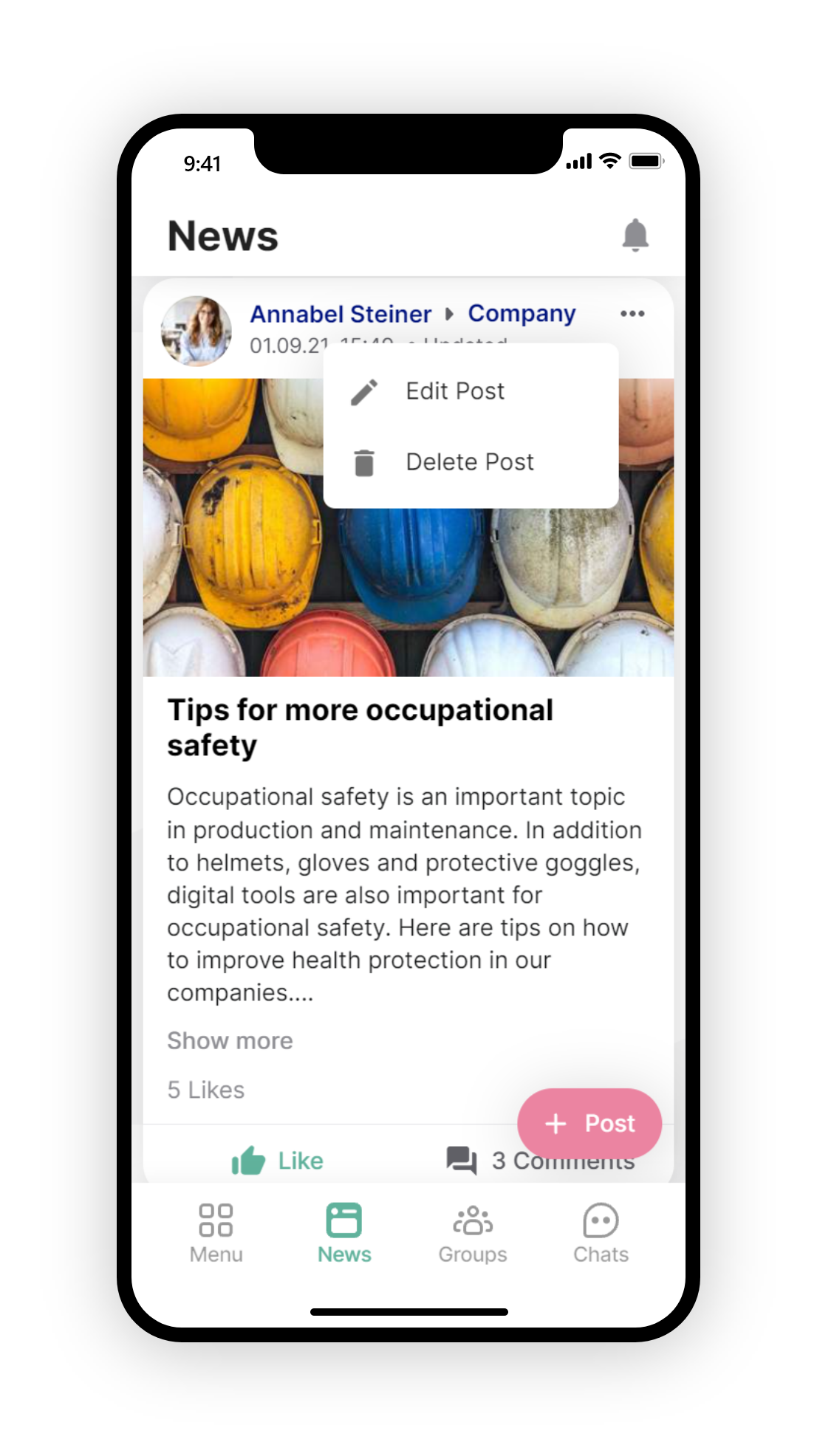Select Edit Post from the menu
Screen dimensions: 817x1456
tap(471, 391)
